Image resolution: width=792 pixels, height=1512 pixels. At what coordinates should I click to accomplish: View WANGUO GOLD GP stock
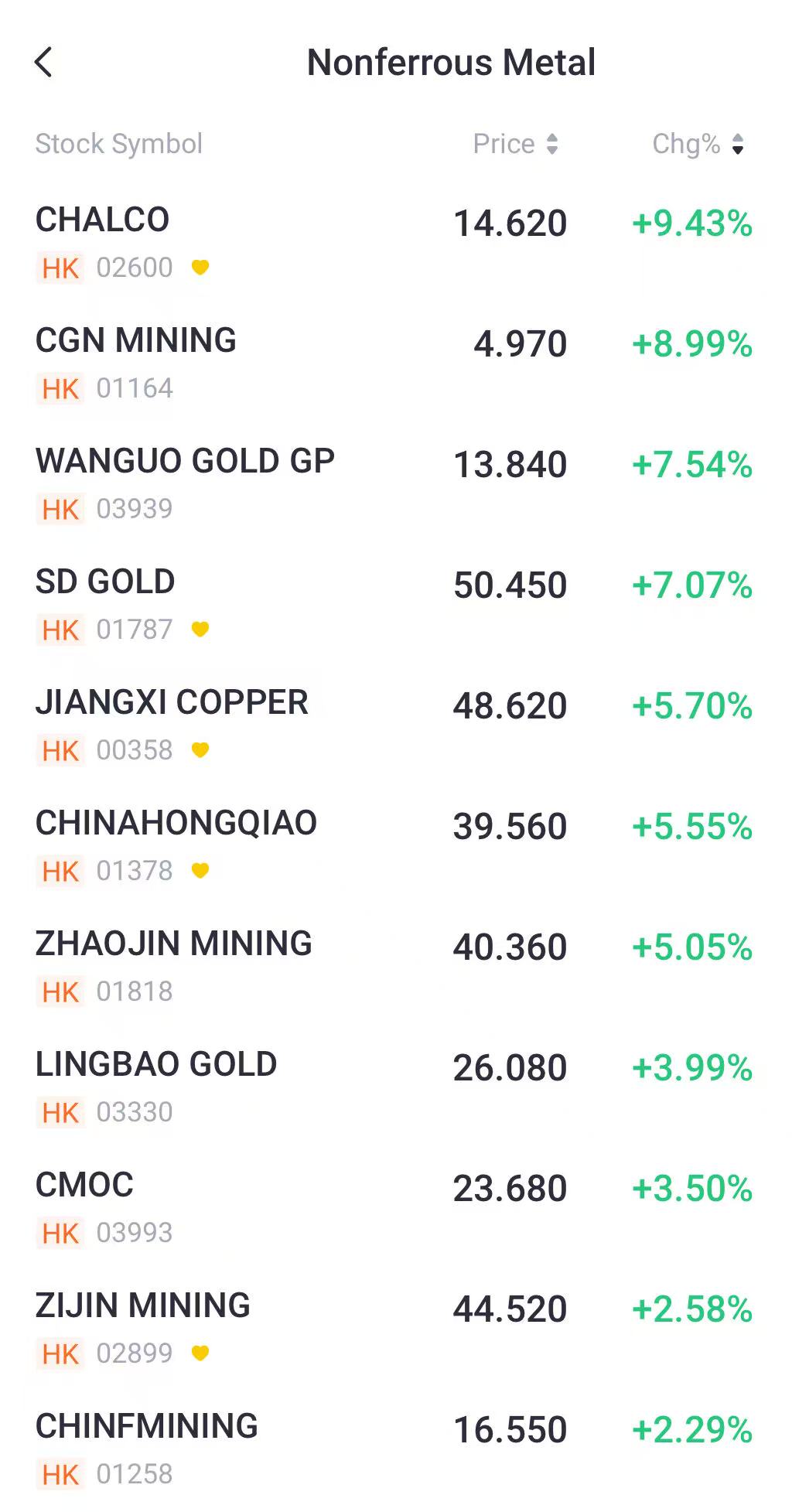[396, 484]
